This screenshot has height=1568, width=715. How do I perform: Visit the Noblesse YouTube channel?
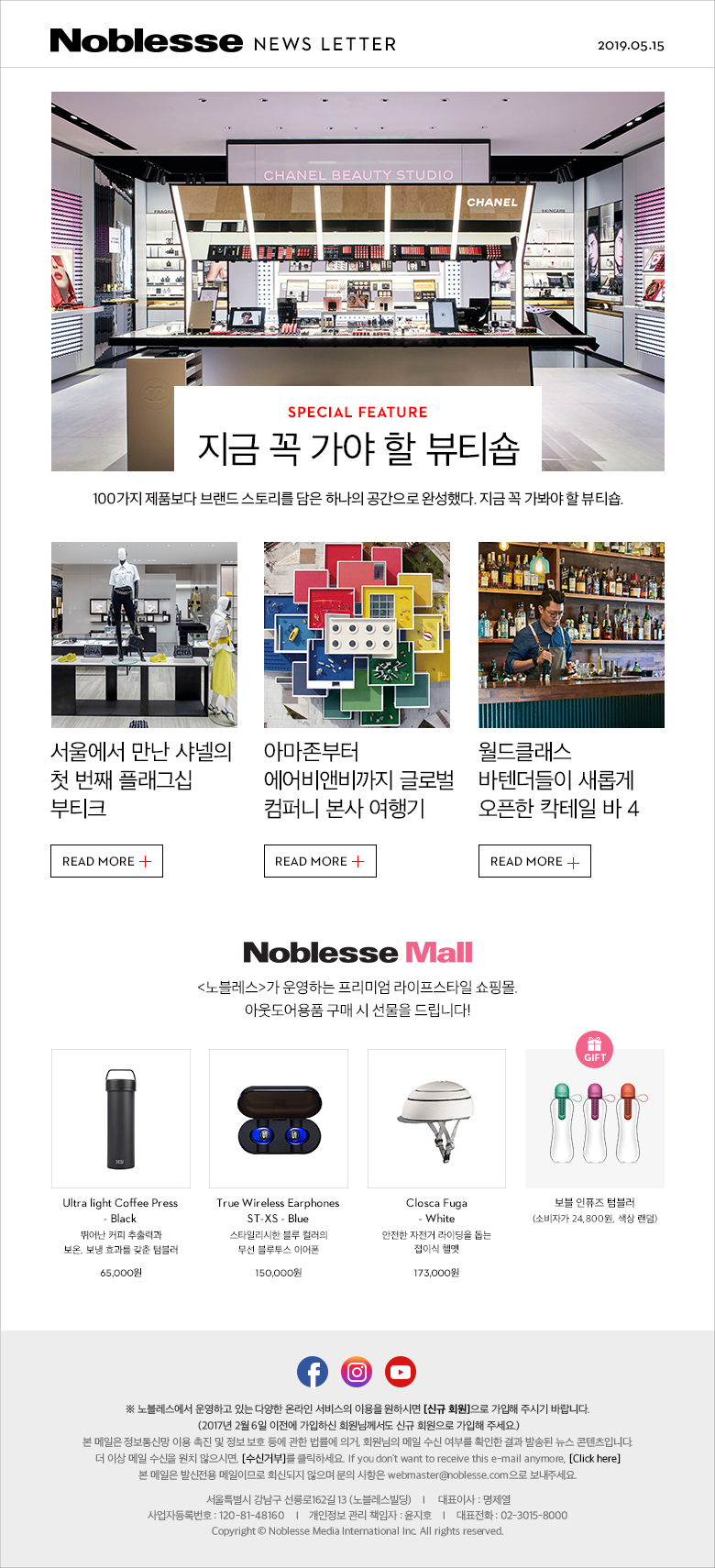pyautogui.click(x=401, y=1372)
